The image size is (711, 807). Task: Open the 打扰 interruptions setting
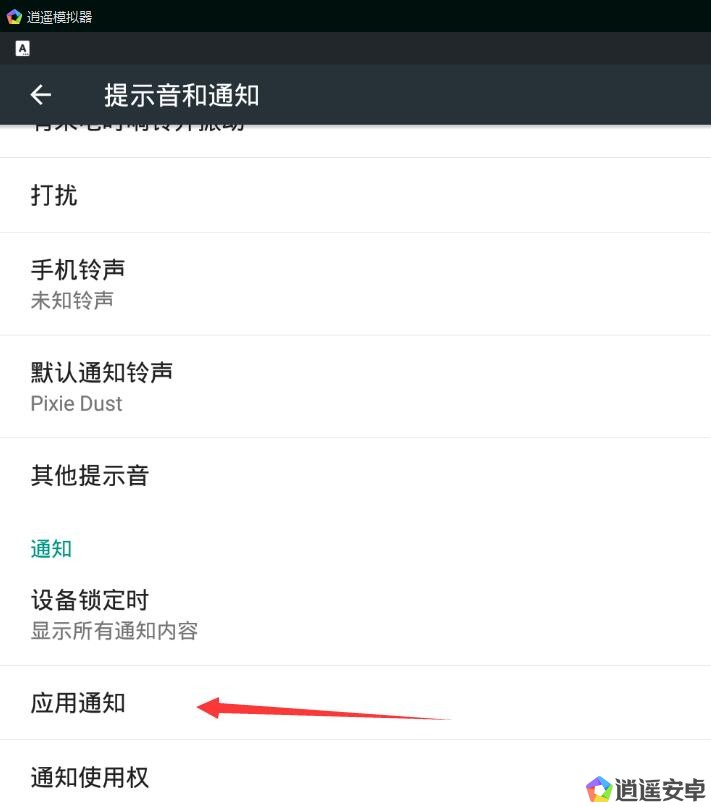point(55,195)
